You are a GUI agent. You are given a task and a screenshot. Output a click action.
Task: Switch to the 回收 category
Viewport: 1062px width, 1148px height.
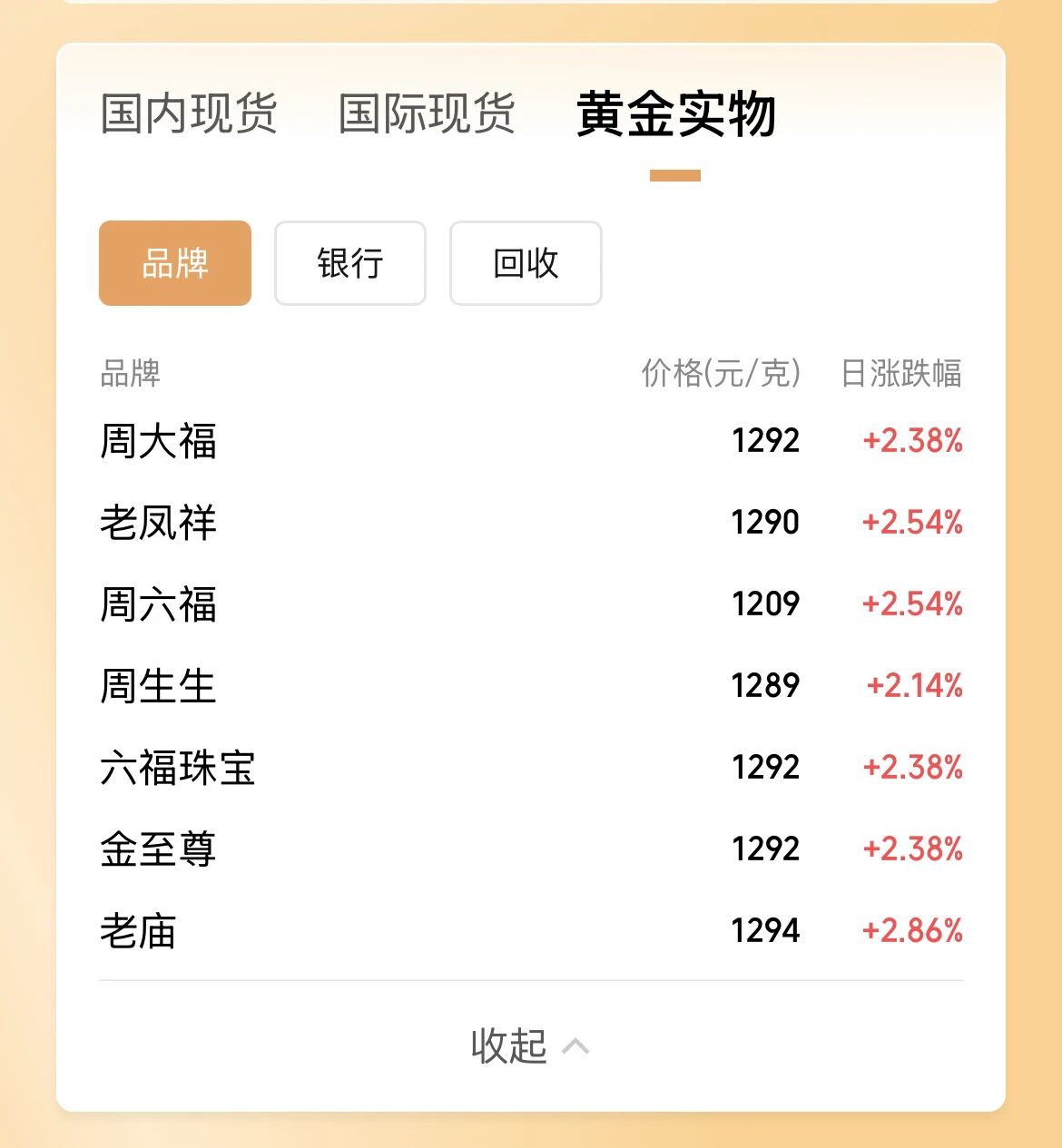click(x=524, y=263)
